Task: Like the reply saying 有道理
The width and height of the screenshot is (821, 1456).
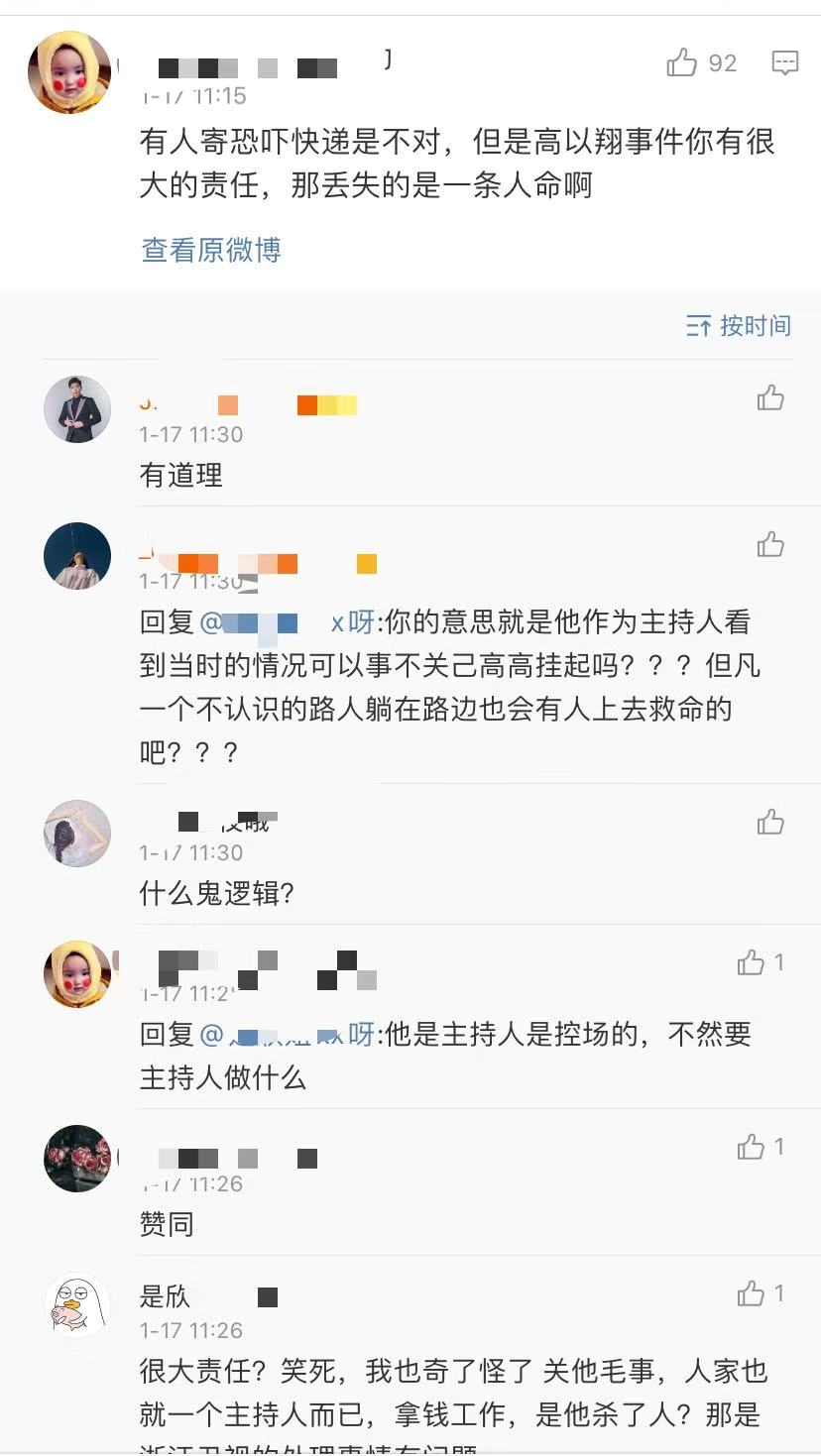Action: pos(770,398)
